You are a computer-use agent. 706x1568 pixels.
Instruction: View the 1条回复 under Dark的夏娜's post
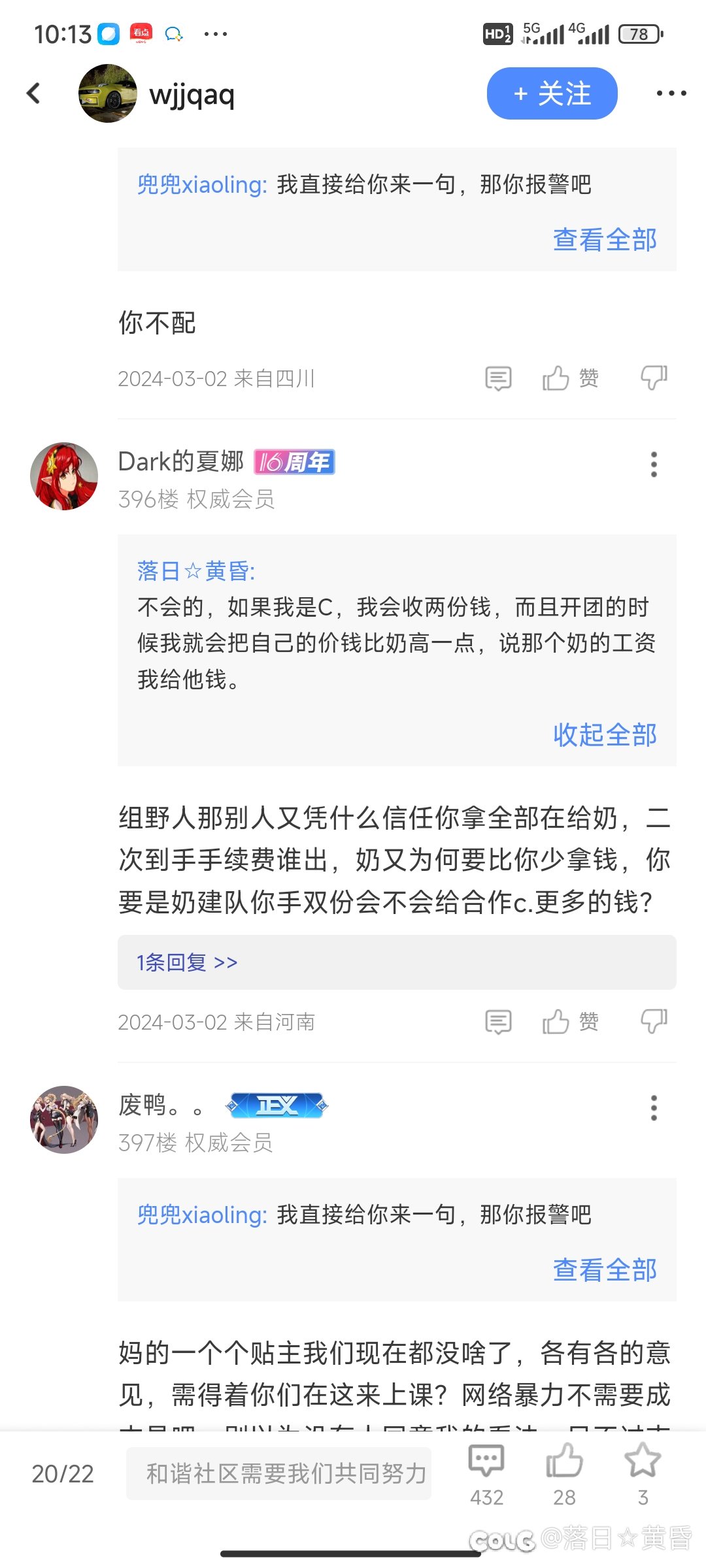[x=187, y=962]
